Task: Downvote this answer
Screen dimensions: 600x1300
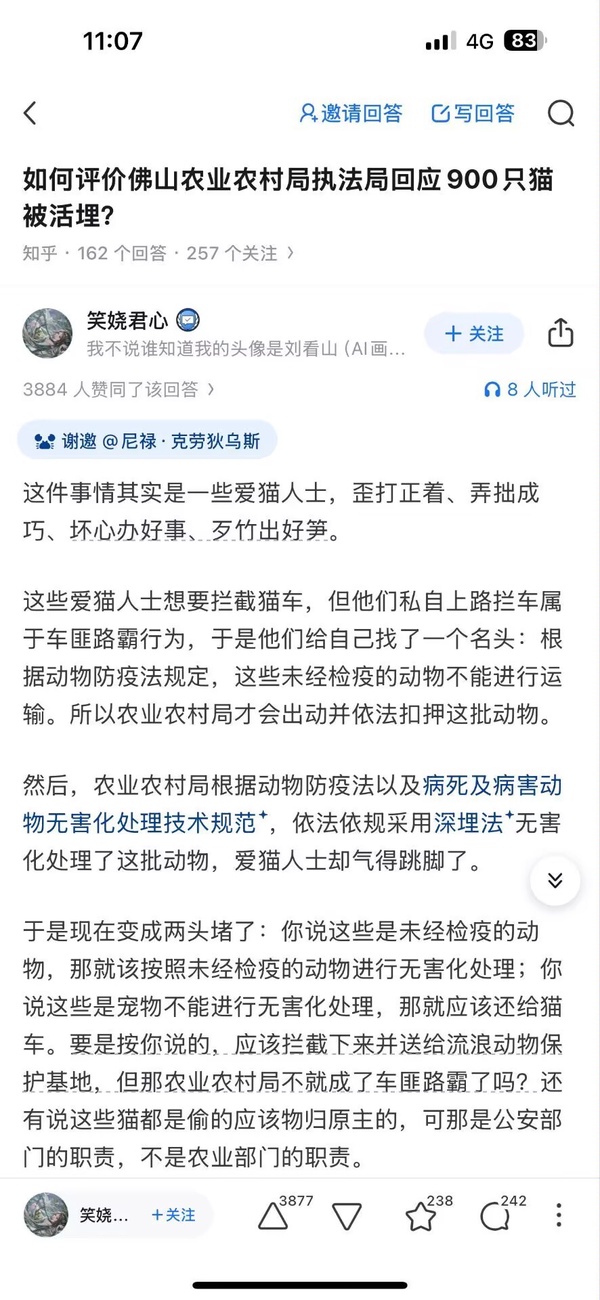Action: (347, 1215)
